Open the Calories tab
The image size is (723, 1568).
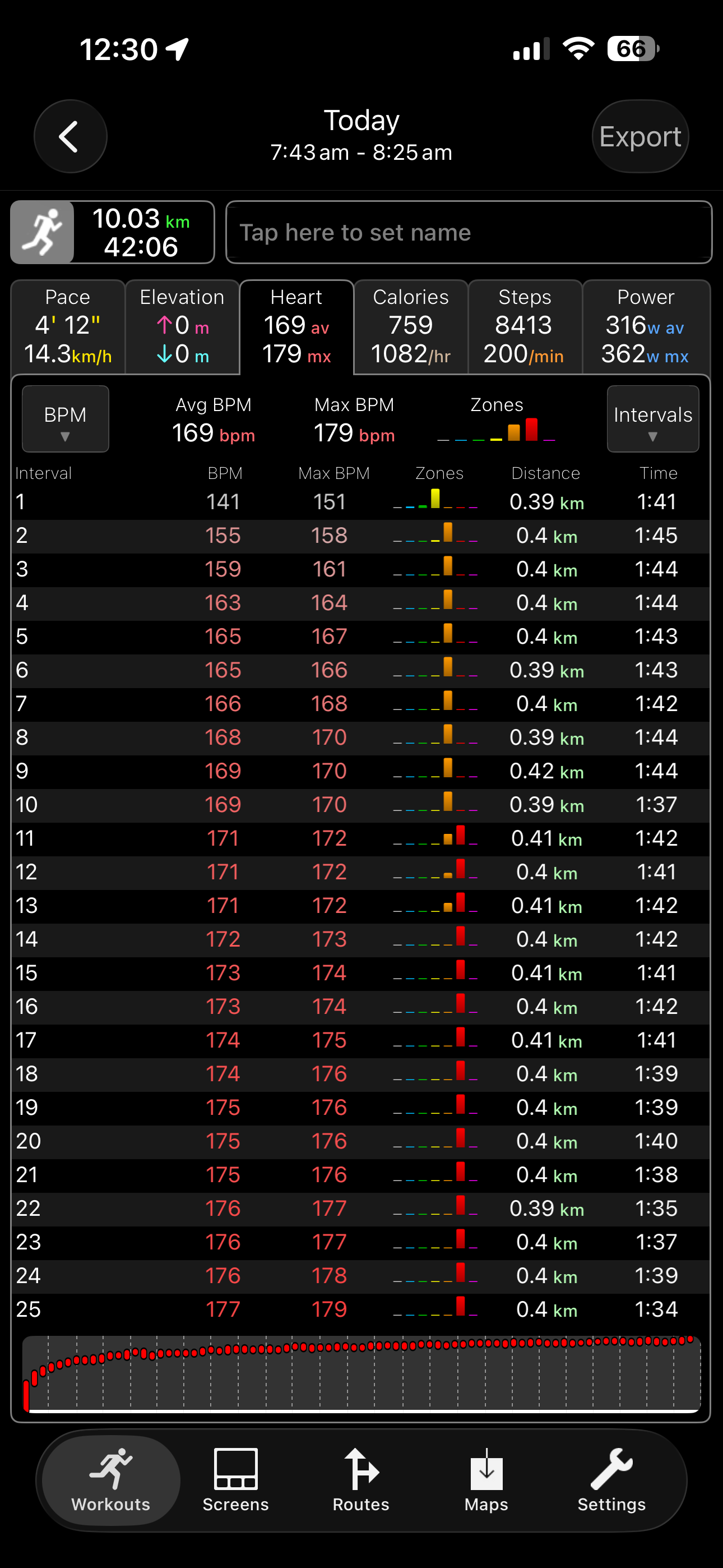tap(411, 326)
